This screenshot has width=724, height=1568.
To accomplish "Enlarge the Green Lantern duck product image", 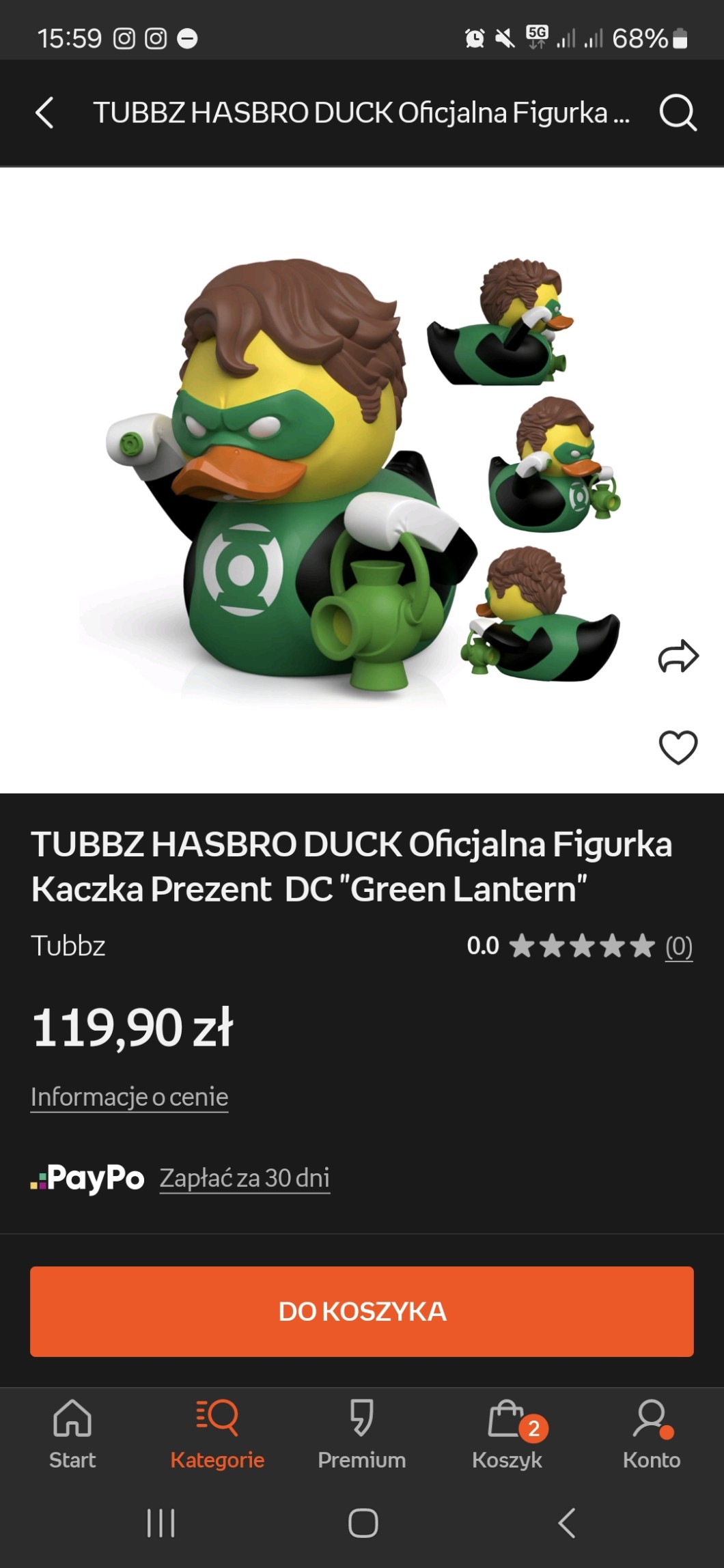I will [x=287, y=478].
